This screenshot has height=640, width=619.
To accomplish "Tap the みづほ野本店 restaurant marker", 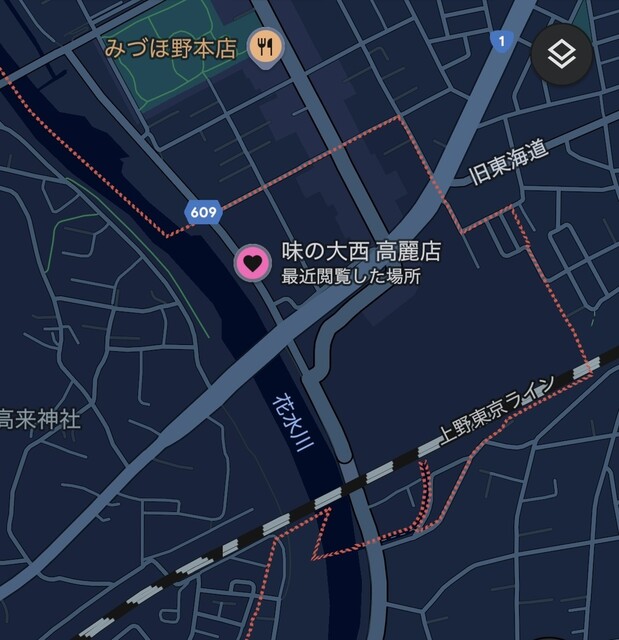I will [x=266, y=45].
